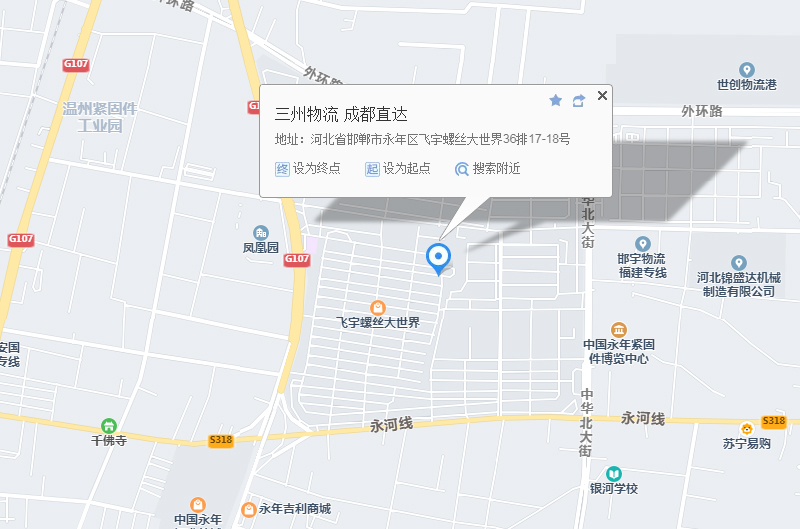Viewport: 800px width, 529px height.
Task: Select the 凤凰园 map marker
Action: (260, 232)
